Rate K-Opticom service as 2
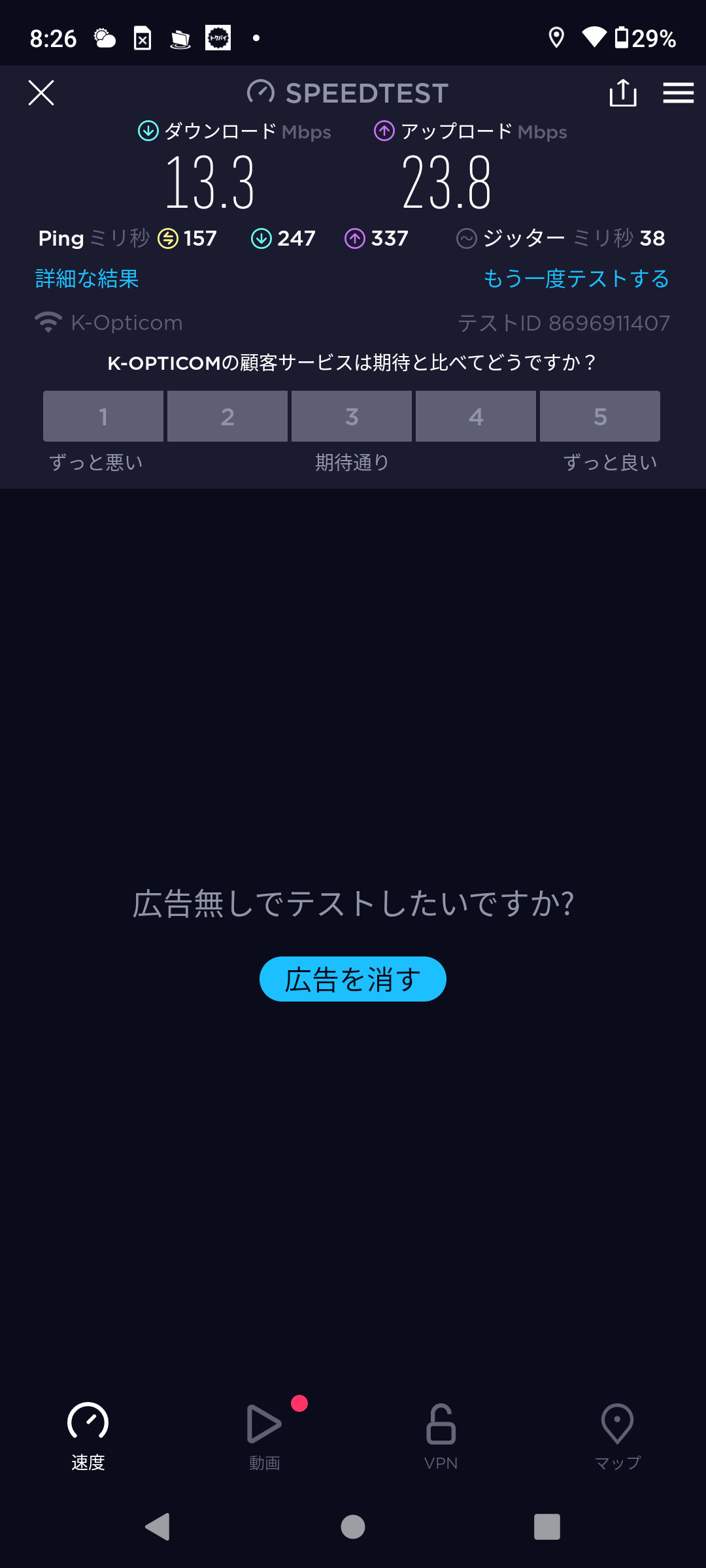Image resolution: width=706 pixels, height=1568 pixels. pos(227,416)
